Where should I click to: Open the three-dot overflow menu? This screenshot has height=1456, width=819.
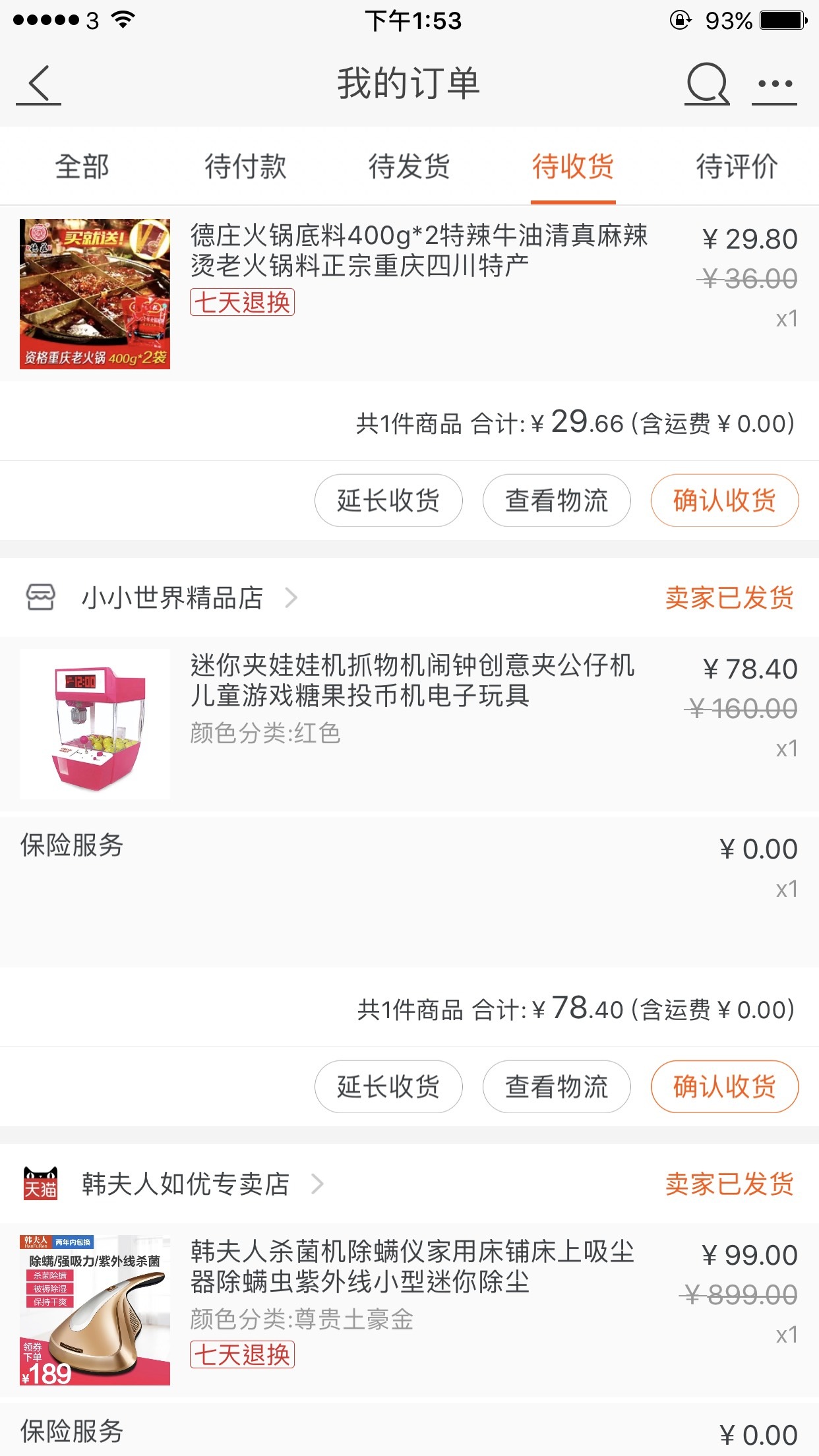[775, 84]
